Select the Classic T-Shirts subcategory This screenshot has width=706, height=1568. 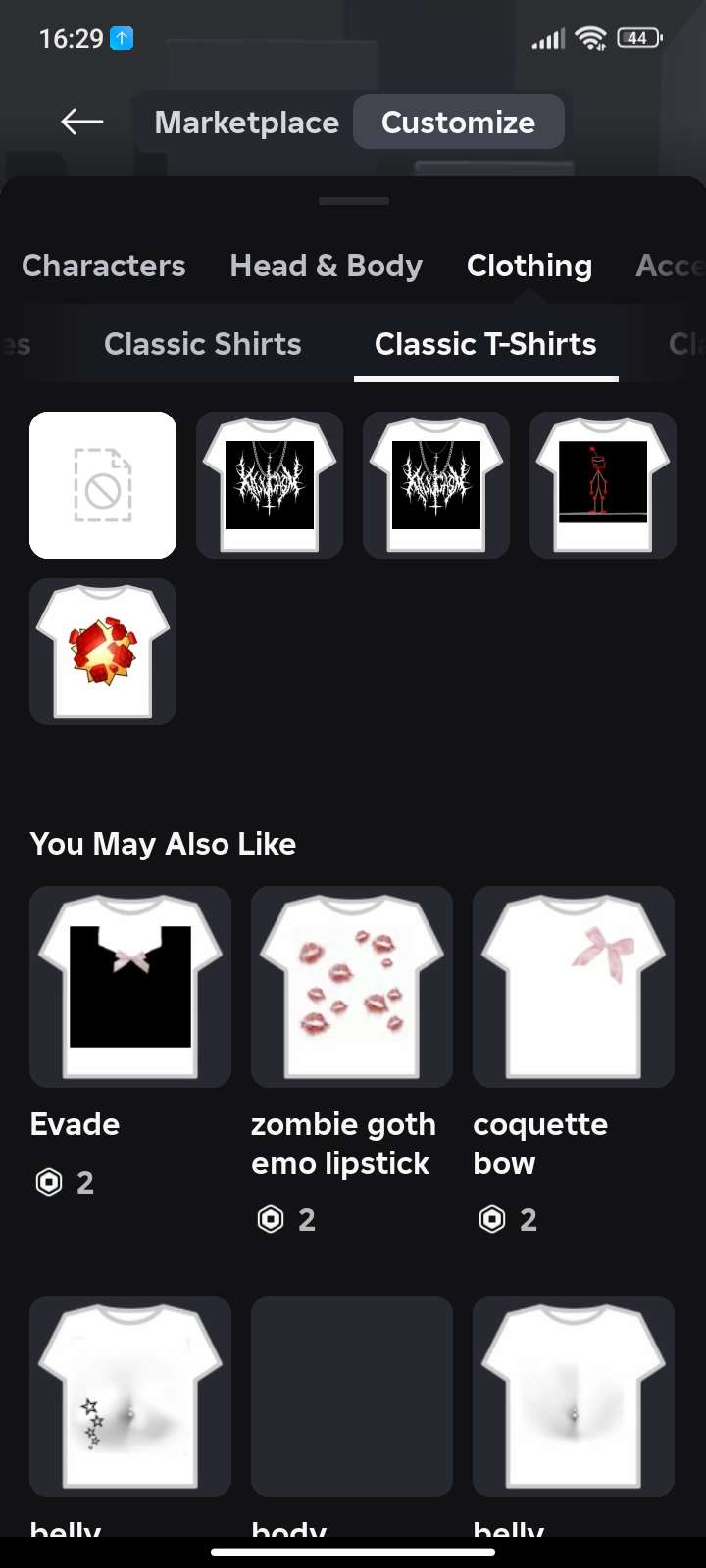coord(485,344)
